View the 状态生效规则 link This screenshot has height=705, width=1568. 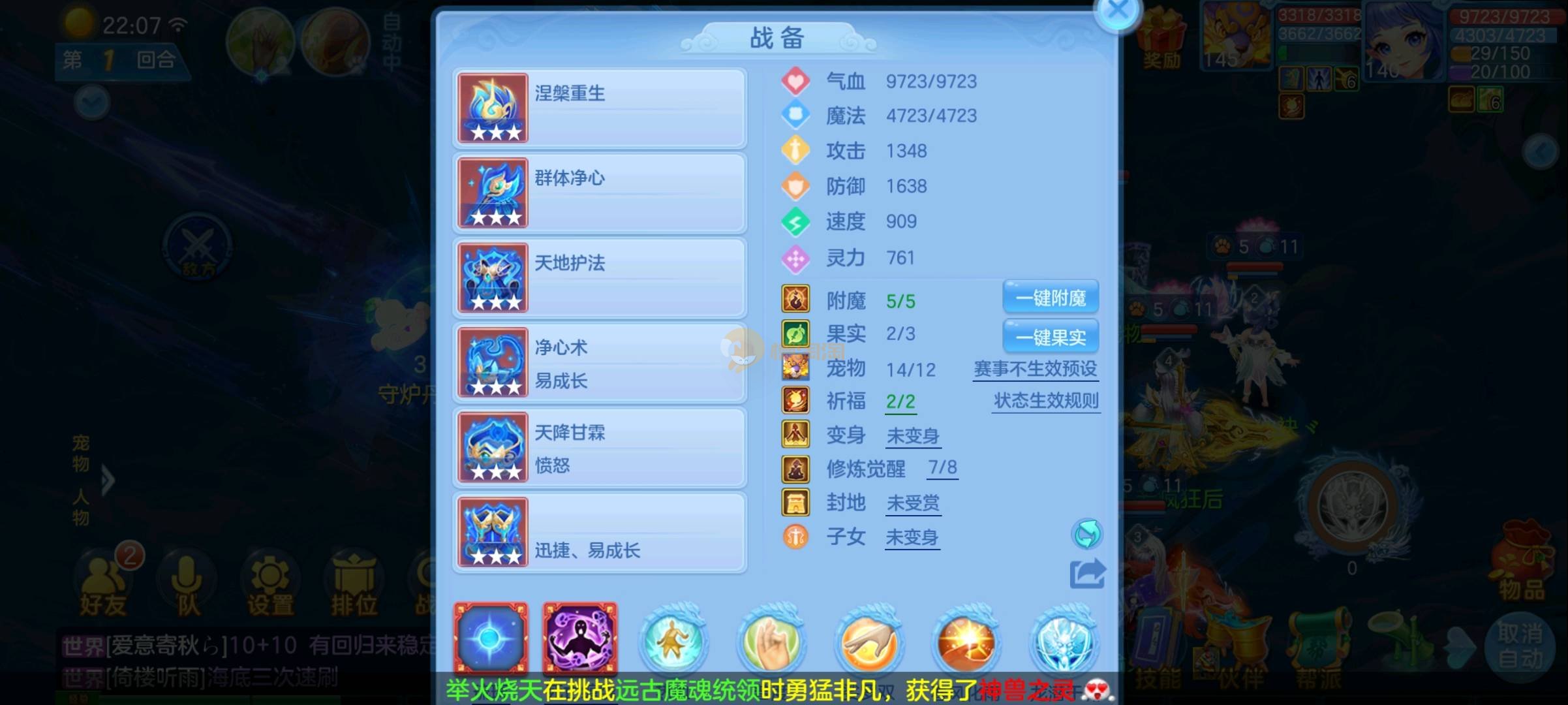point(1046,401)
